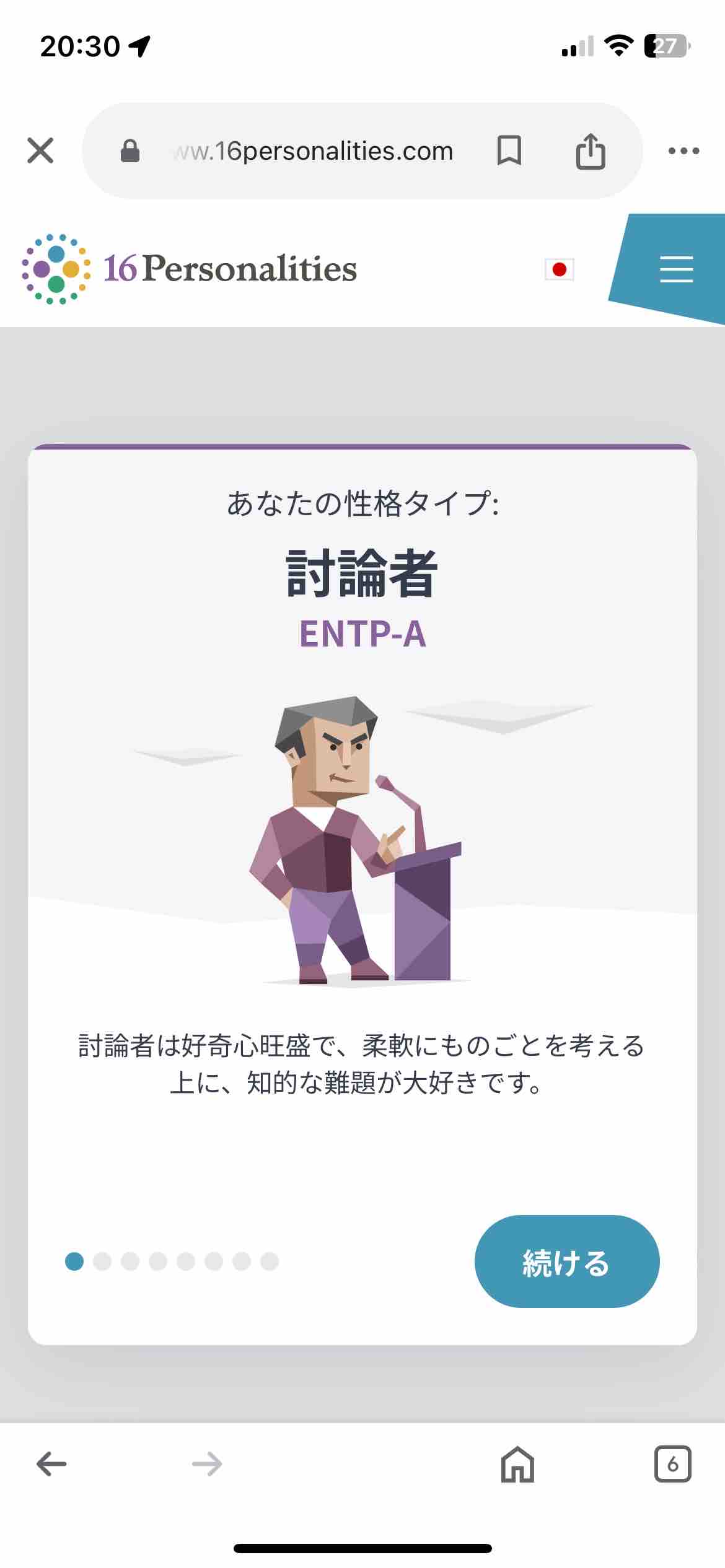Close the current page with the X
Viewport: 725px width, 1568px height.
[40, 150]
